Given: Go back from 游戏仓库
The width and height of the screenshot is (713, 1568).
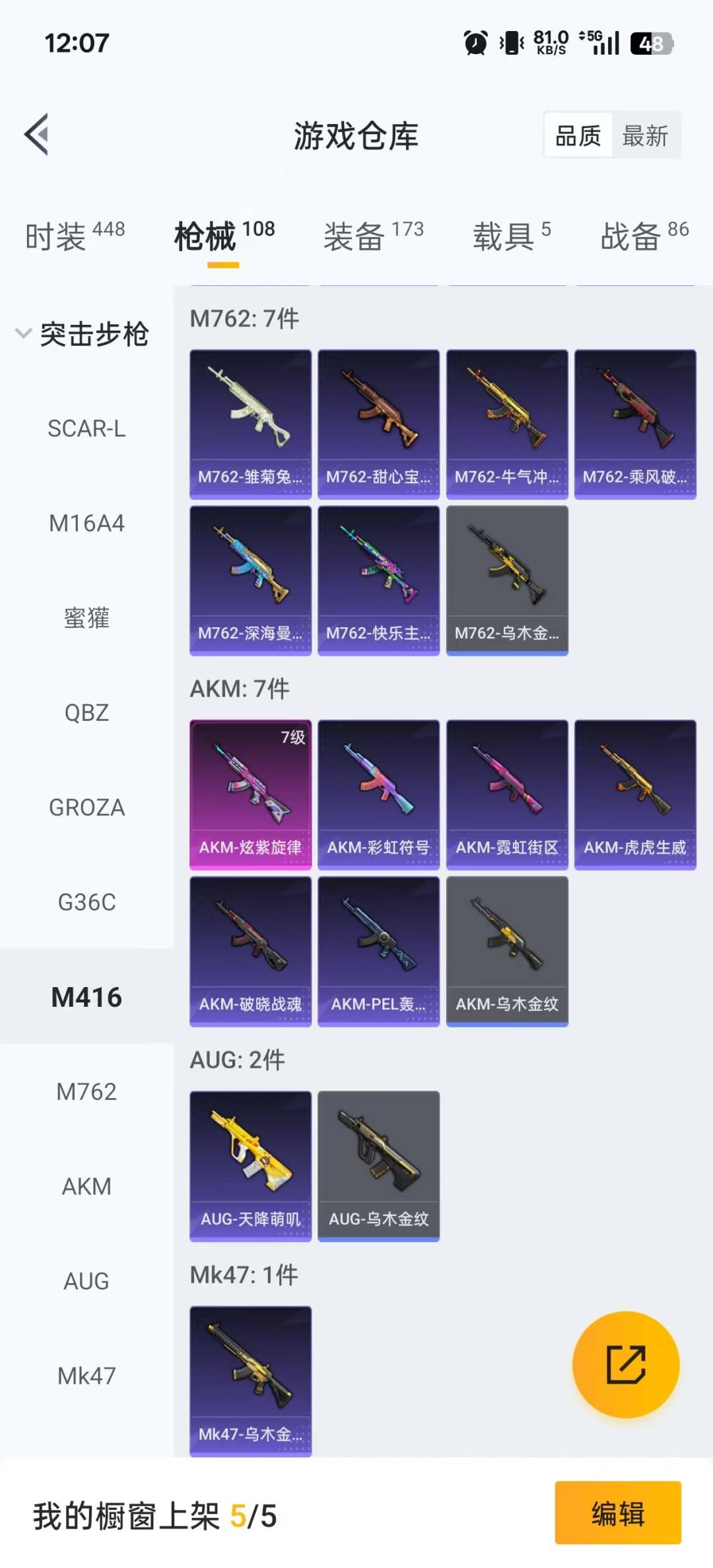Looking at the screenshot, I should 37,135.
